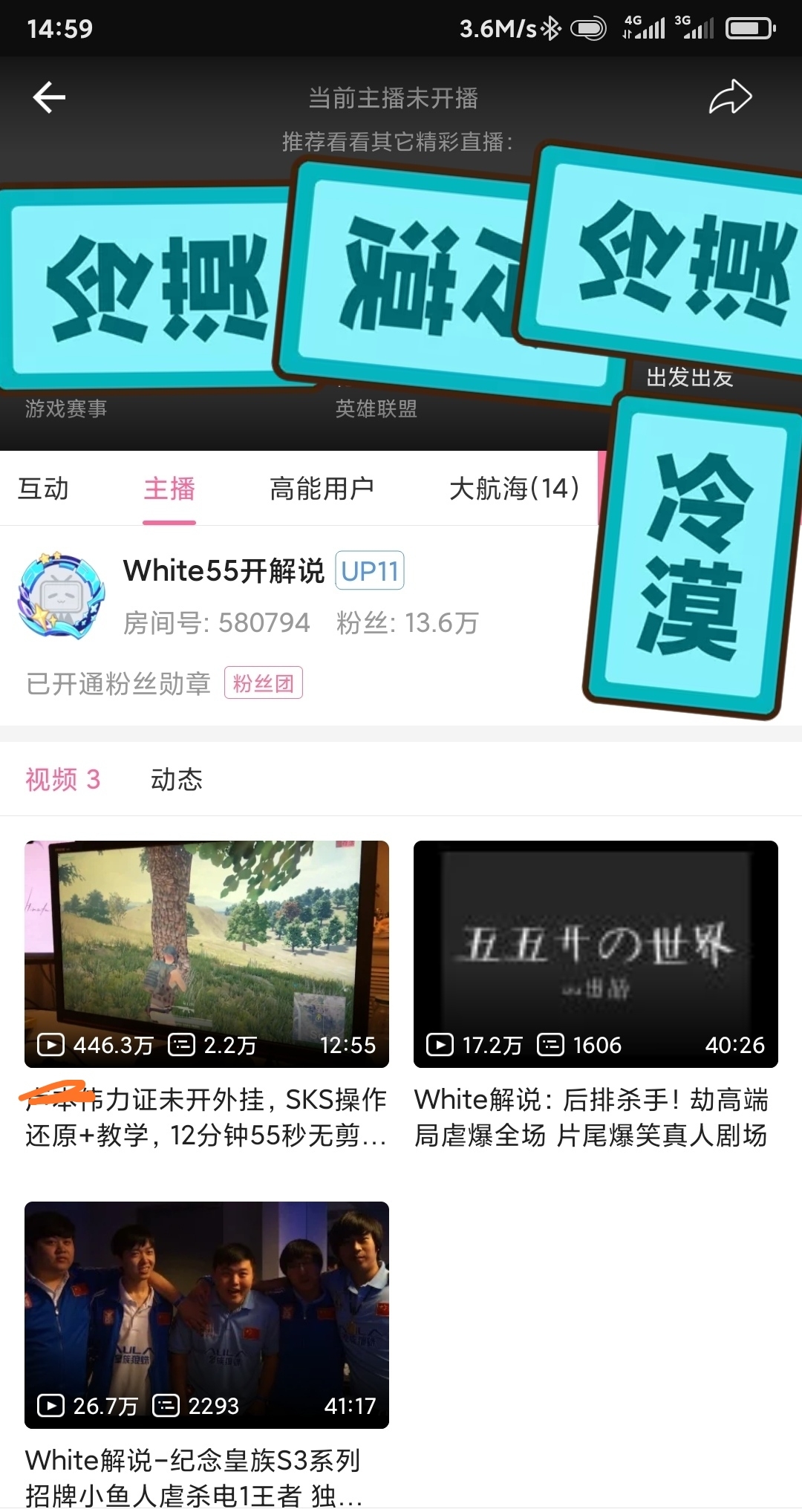
Task: Switch to the 互动 tab
Action: [43, 489]
